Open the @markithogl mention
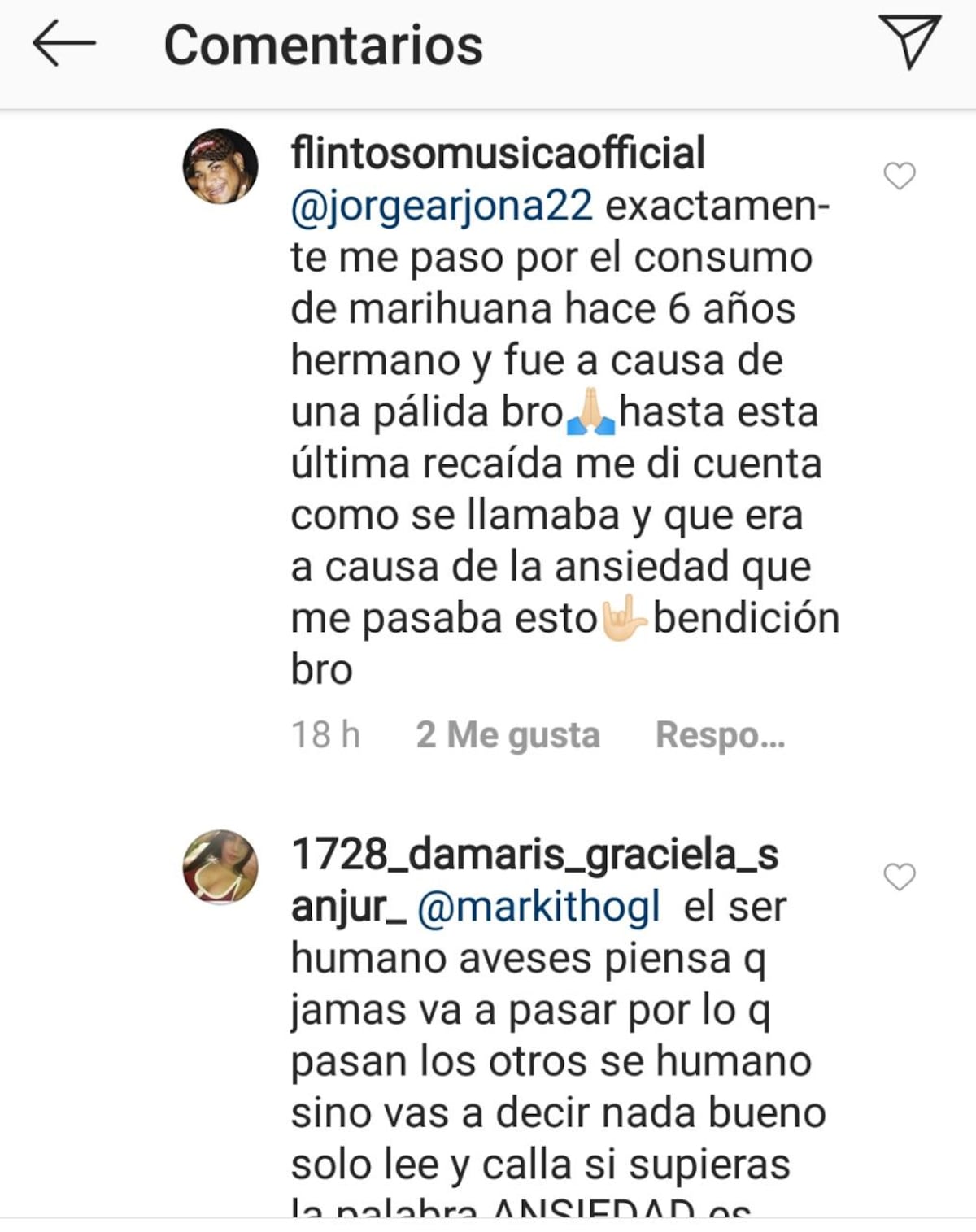The width and height of the screenshot is (976, 1232). [538, 907]
